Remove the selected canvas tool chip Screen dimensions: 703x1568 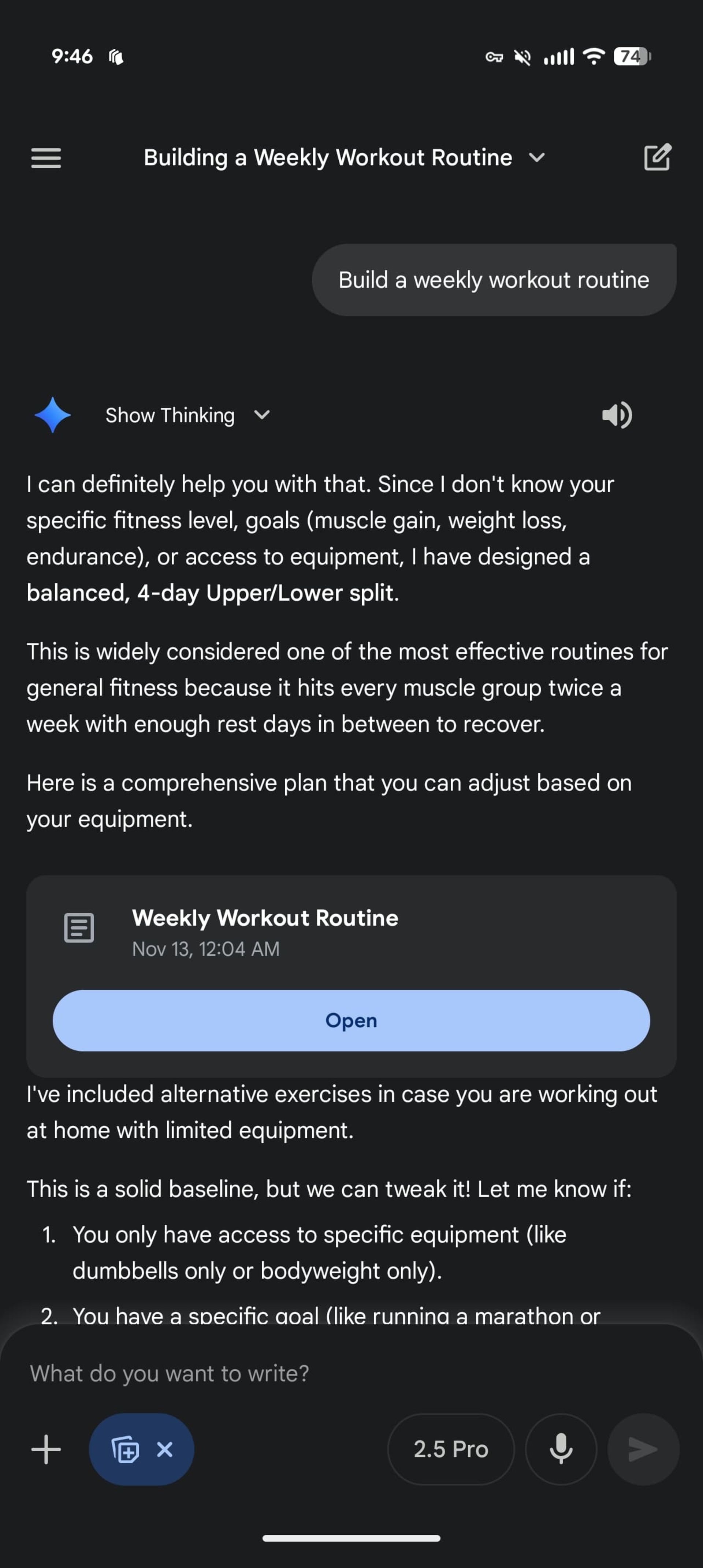[x=165, y=1449]
